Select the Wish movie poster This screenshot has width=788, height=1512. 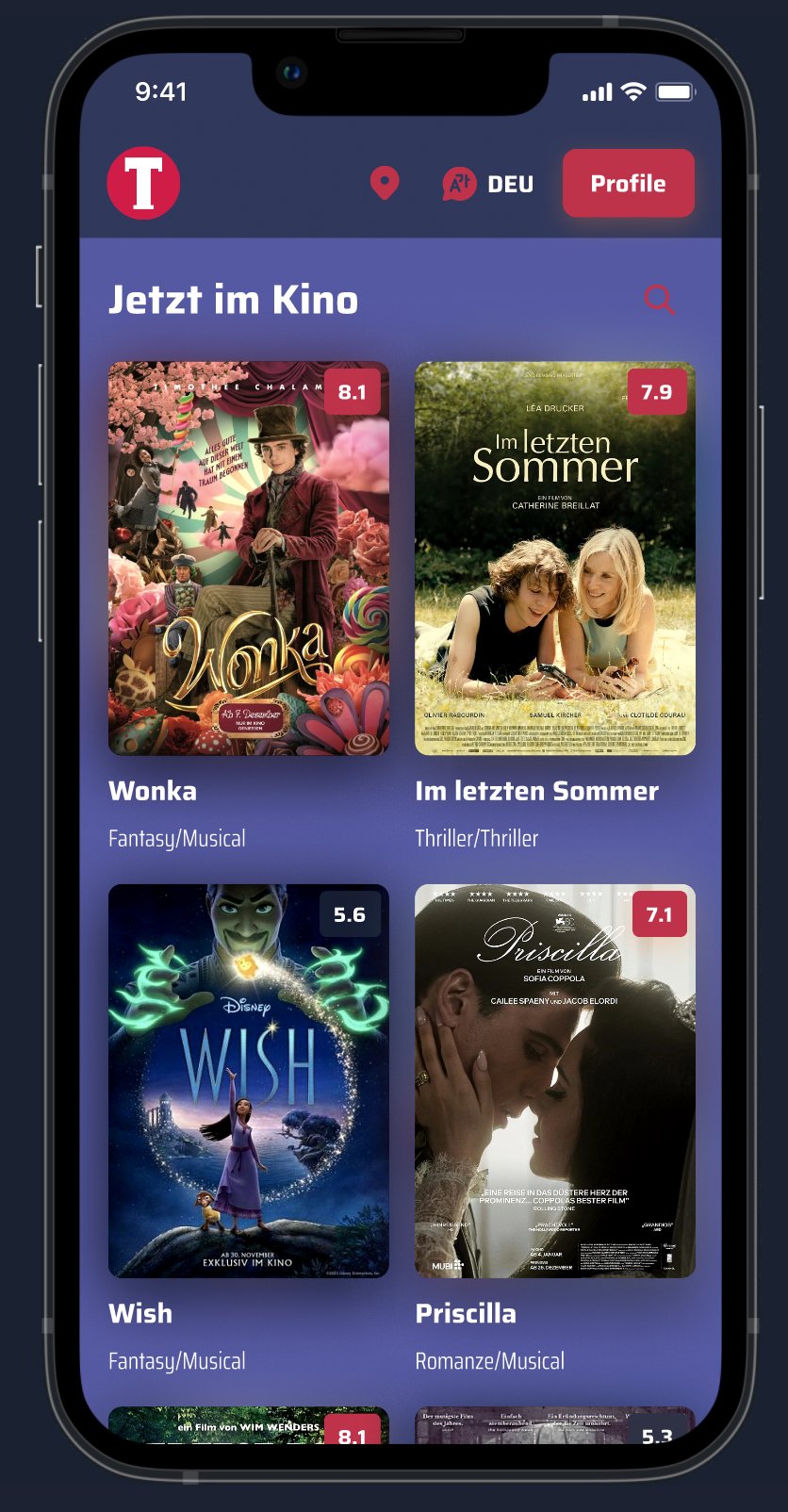249,1080
